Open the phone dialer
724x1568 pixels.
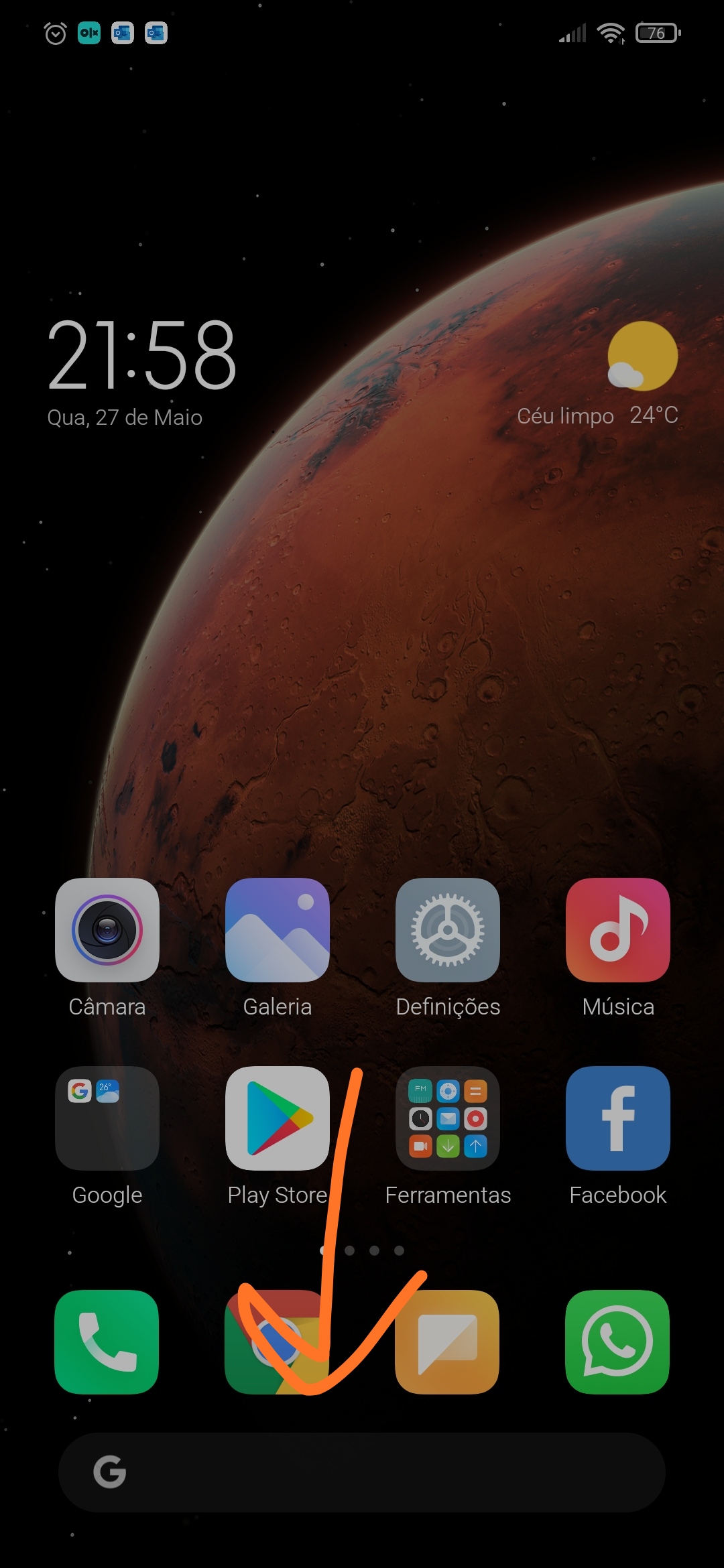tap(107, 1342)
